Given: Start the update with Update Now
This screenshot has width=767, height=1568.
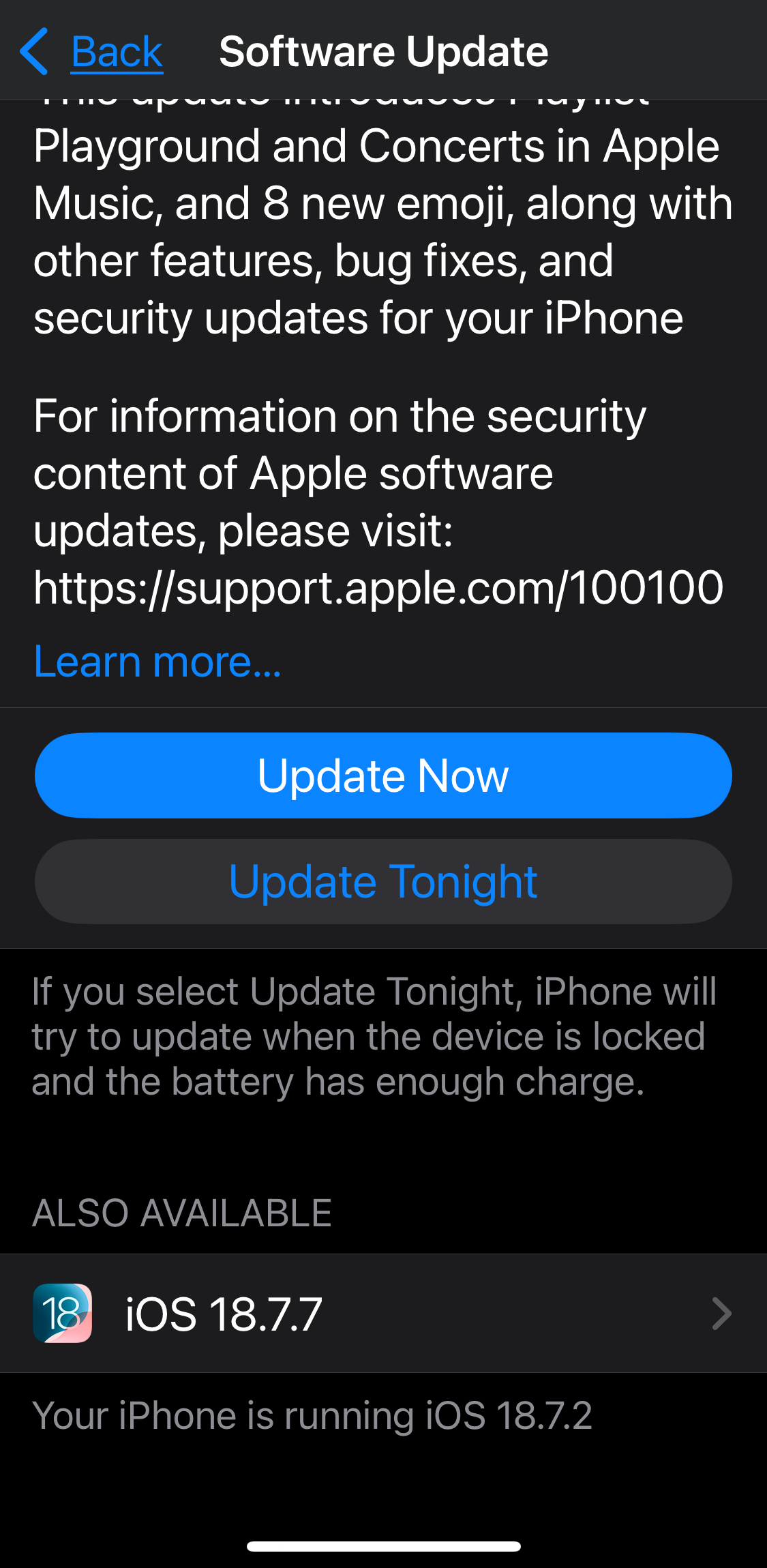Looking at the screenshot, I should tap(383, 775).
